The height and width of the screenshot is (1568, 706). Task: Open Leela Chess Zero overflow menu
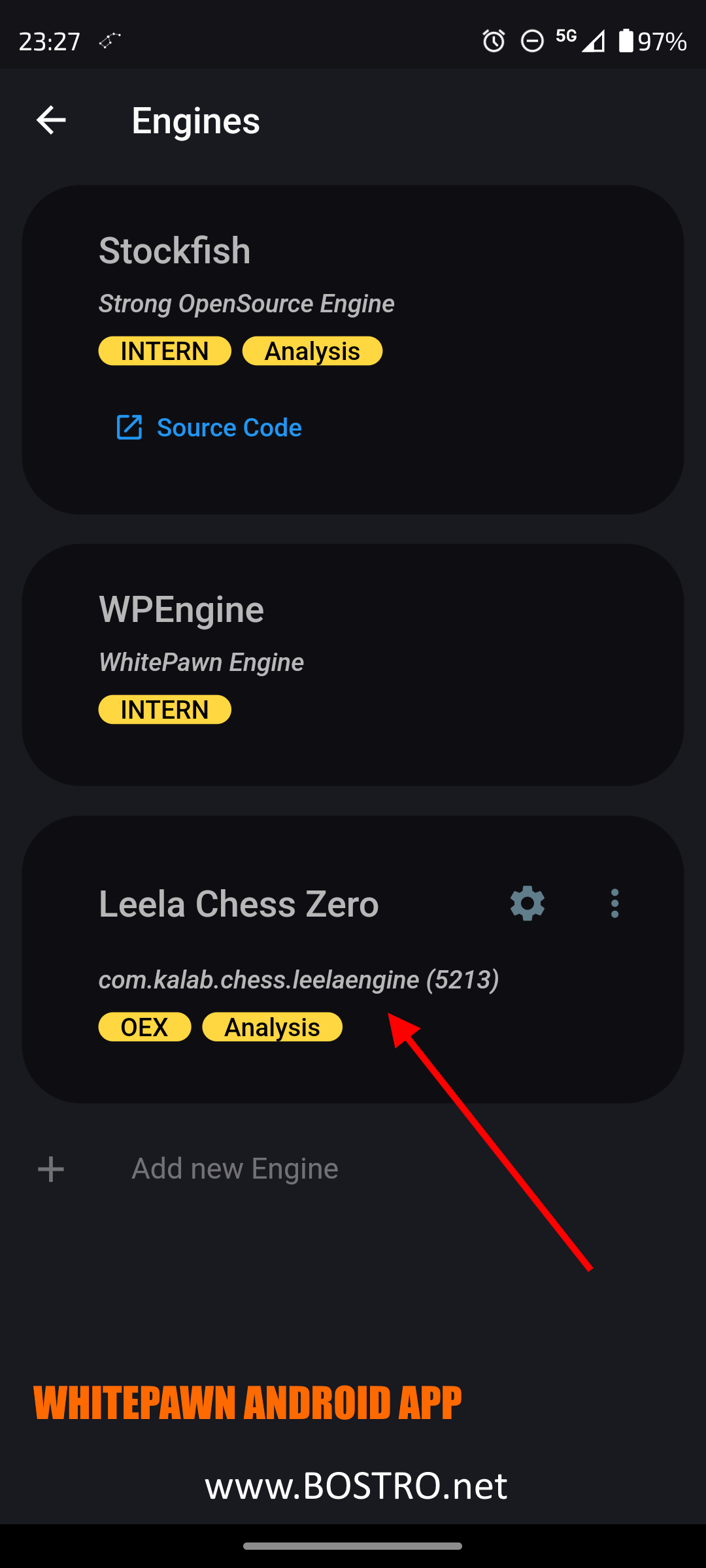point(614,904)
